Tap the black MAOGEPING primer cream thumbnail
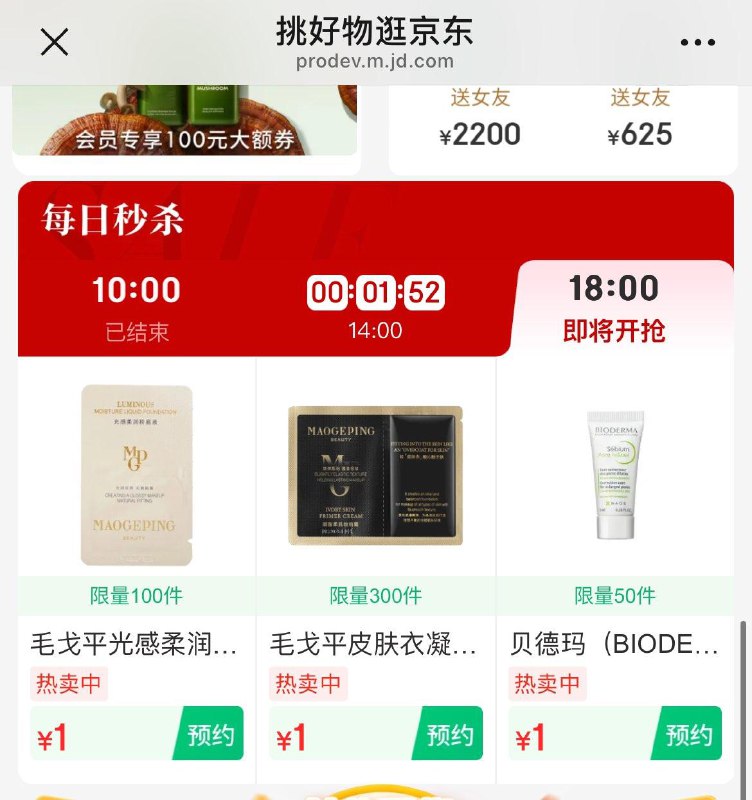 click(374, 470)
